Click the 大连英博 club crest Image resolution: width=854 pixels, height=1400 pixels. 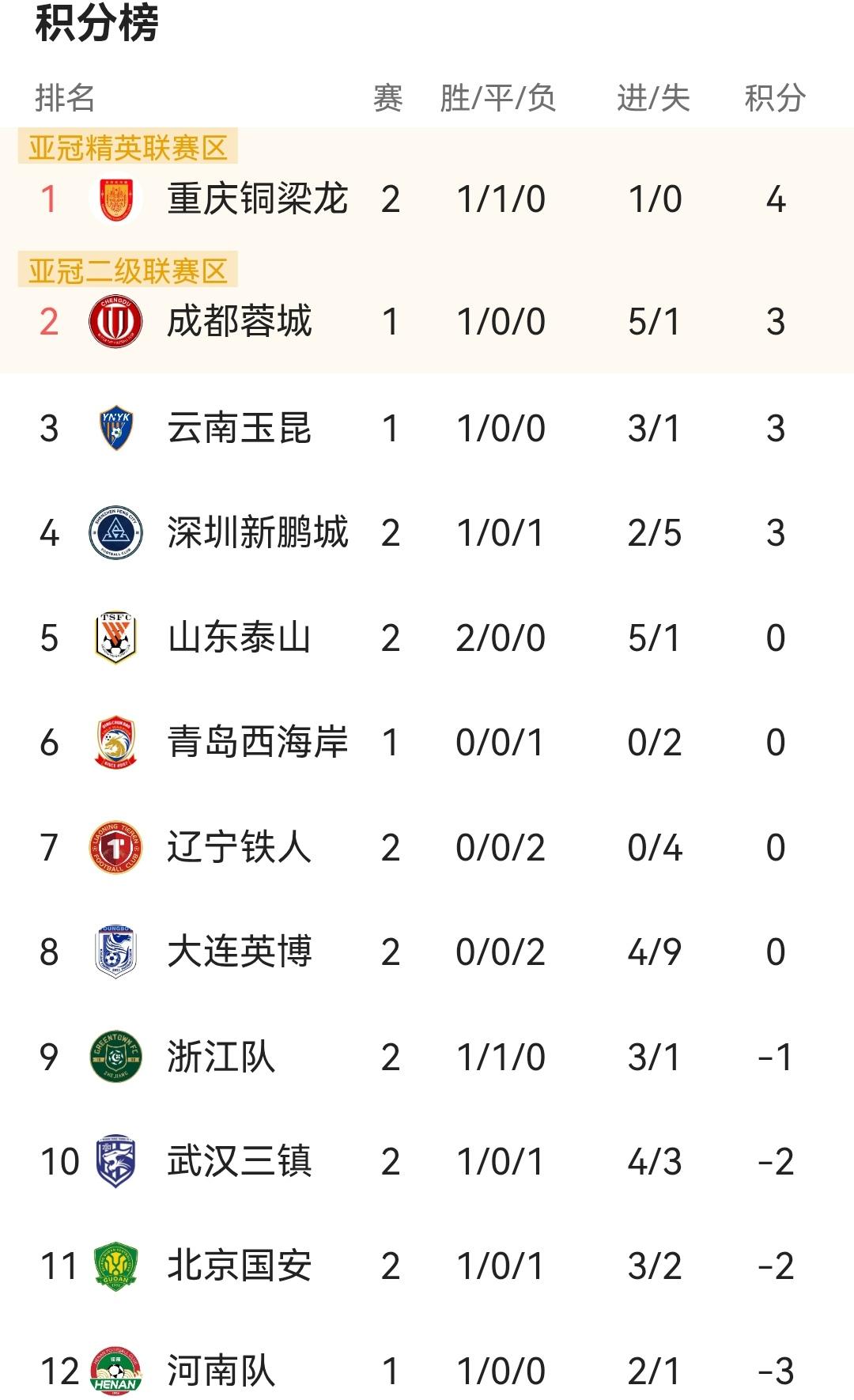(x=113, y=951)
